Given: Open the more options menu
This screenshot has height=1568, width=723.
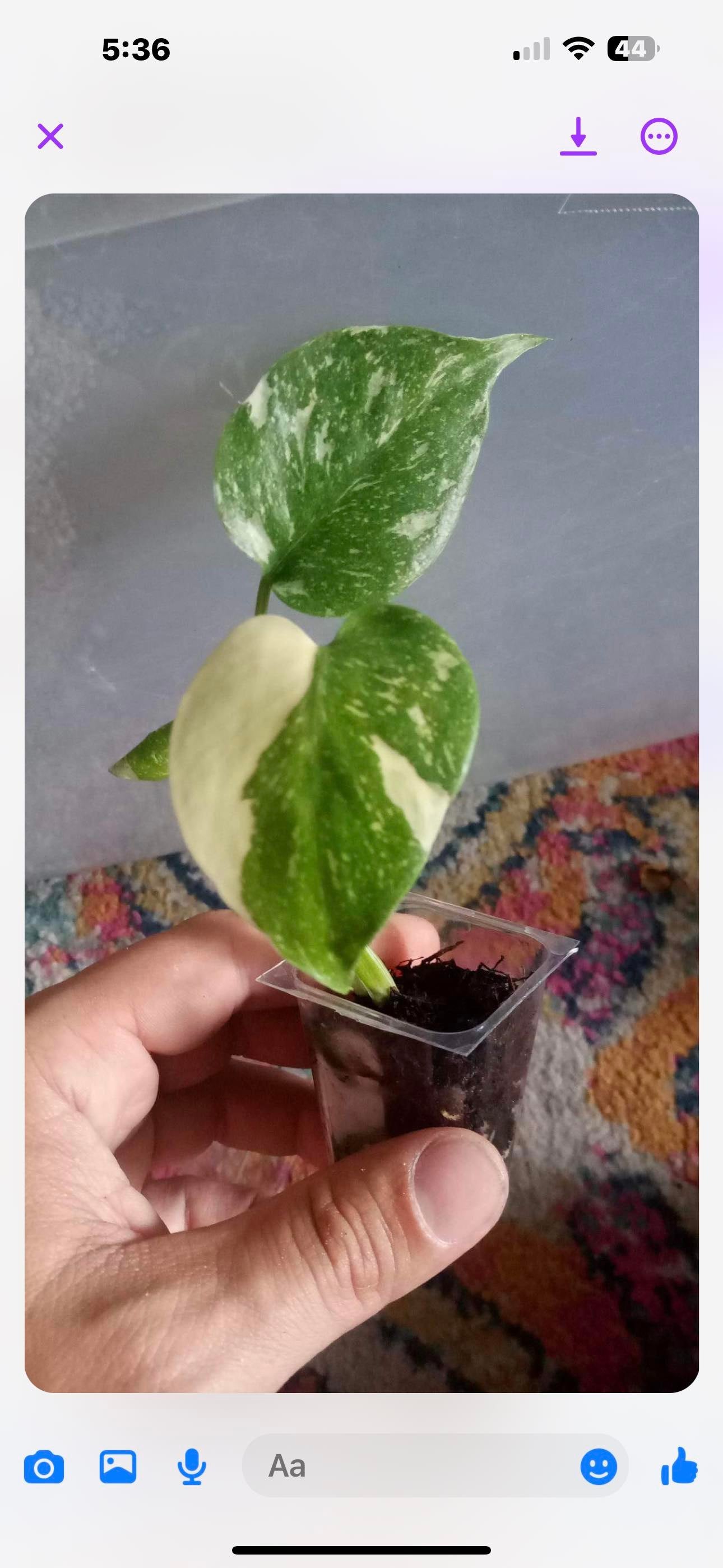Looking at the screenshot, I should click(659, 136).
